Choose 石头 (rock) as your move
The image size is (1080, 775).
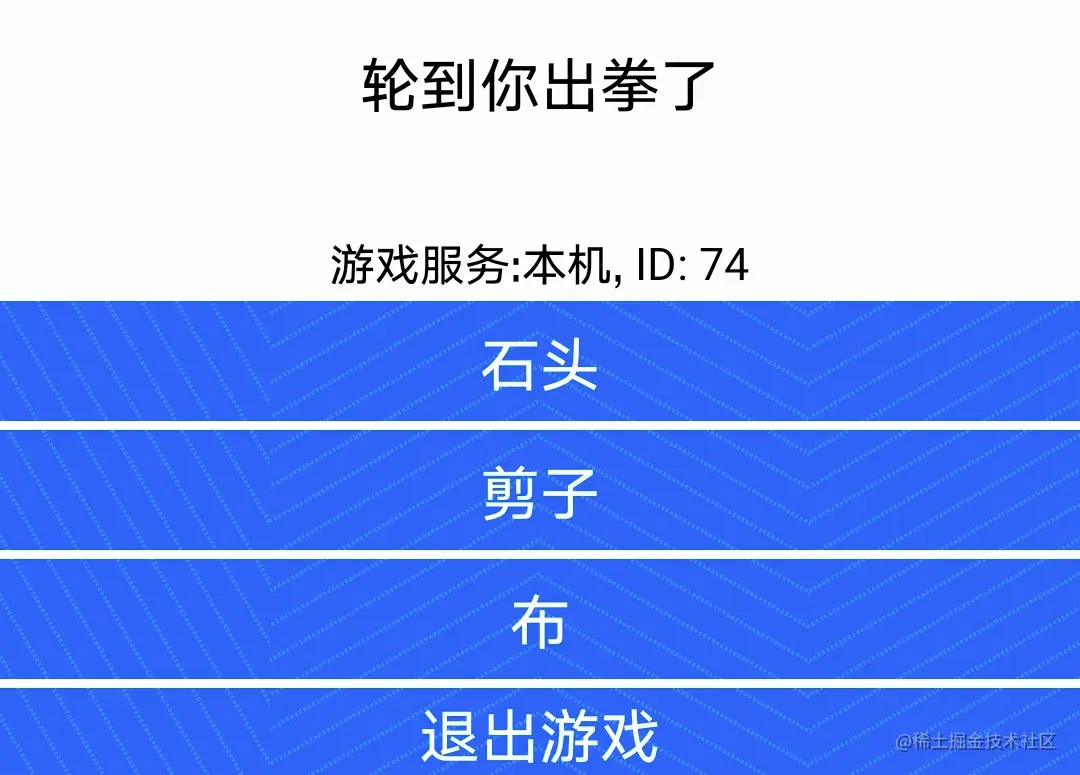[540, 363]
